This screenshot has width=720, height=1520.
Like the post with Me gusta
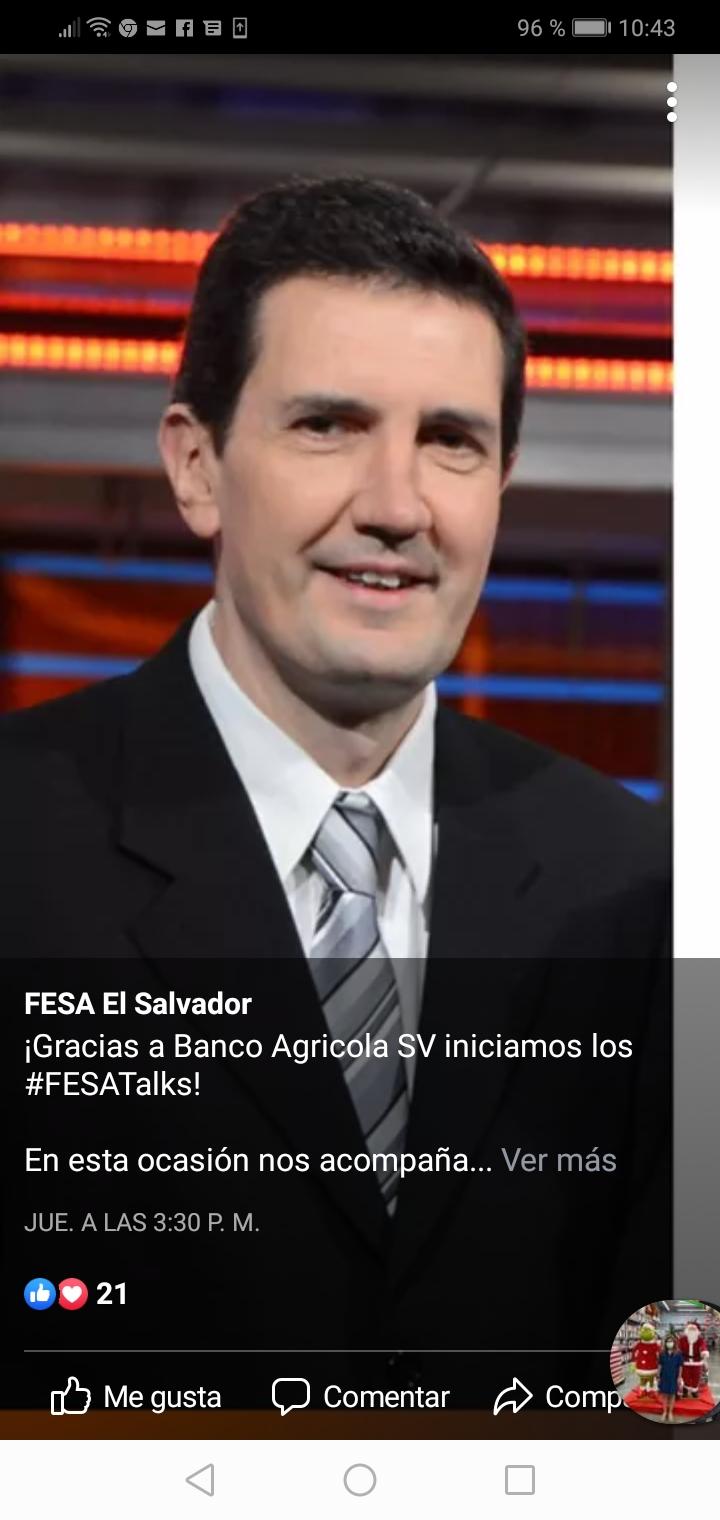pos(136,1396)
